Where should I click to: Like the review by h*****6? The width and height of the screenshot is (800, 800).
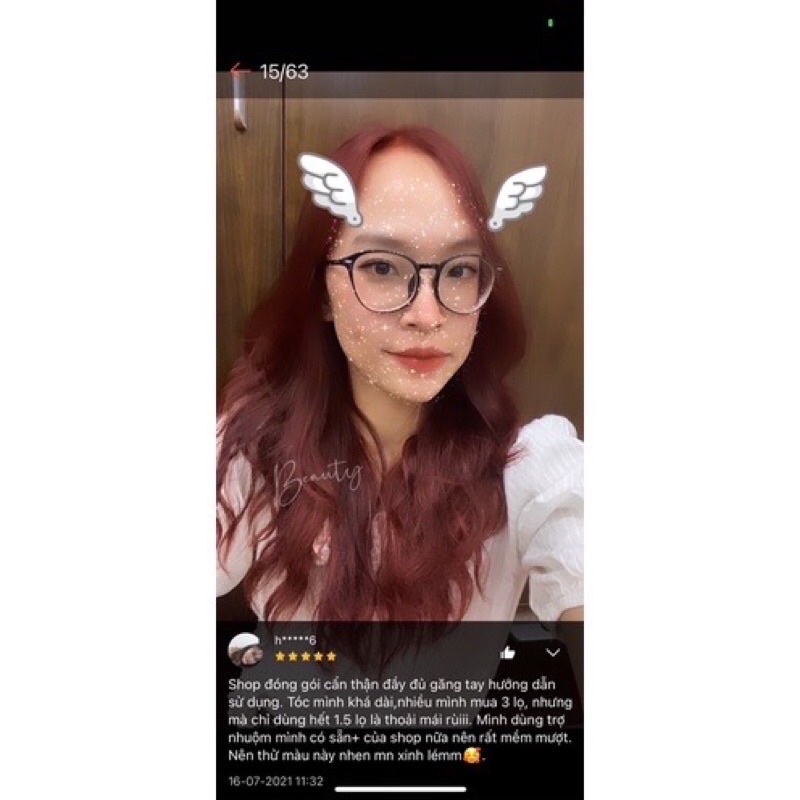pyautogui.click(x=508, y=652)
